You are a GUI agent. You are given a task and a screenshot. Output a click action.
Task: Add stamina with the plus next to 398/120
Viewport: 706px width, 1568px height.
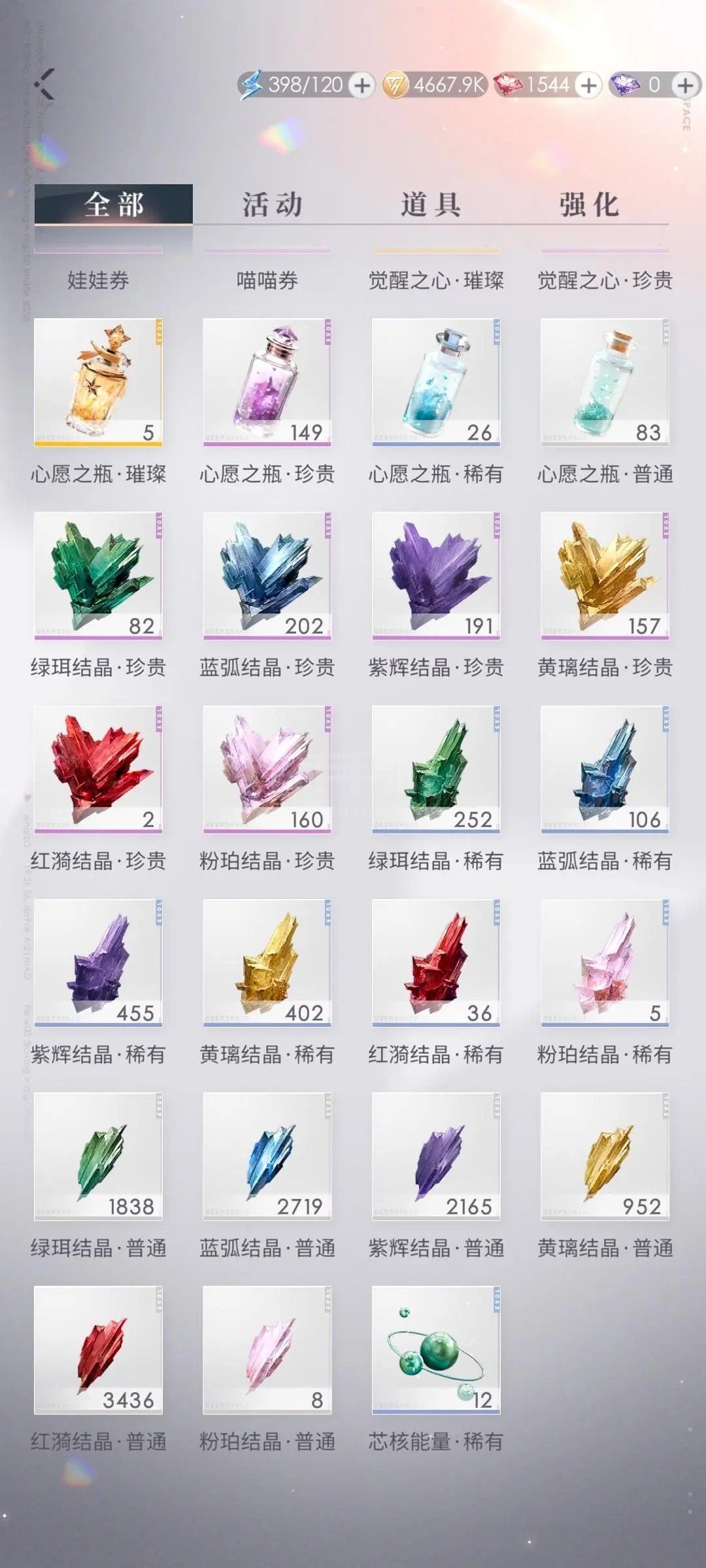tap(361, 85)
